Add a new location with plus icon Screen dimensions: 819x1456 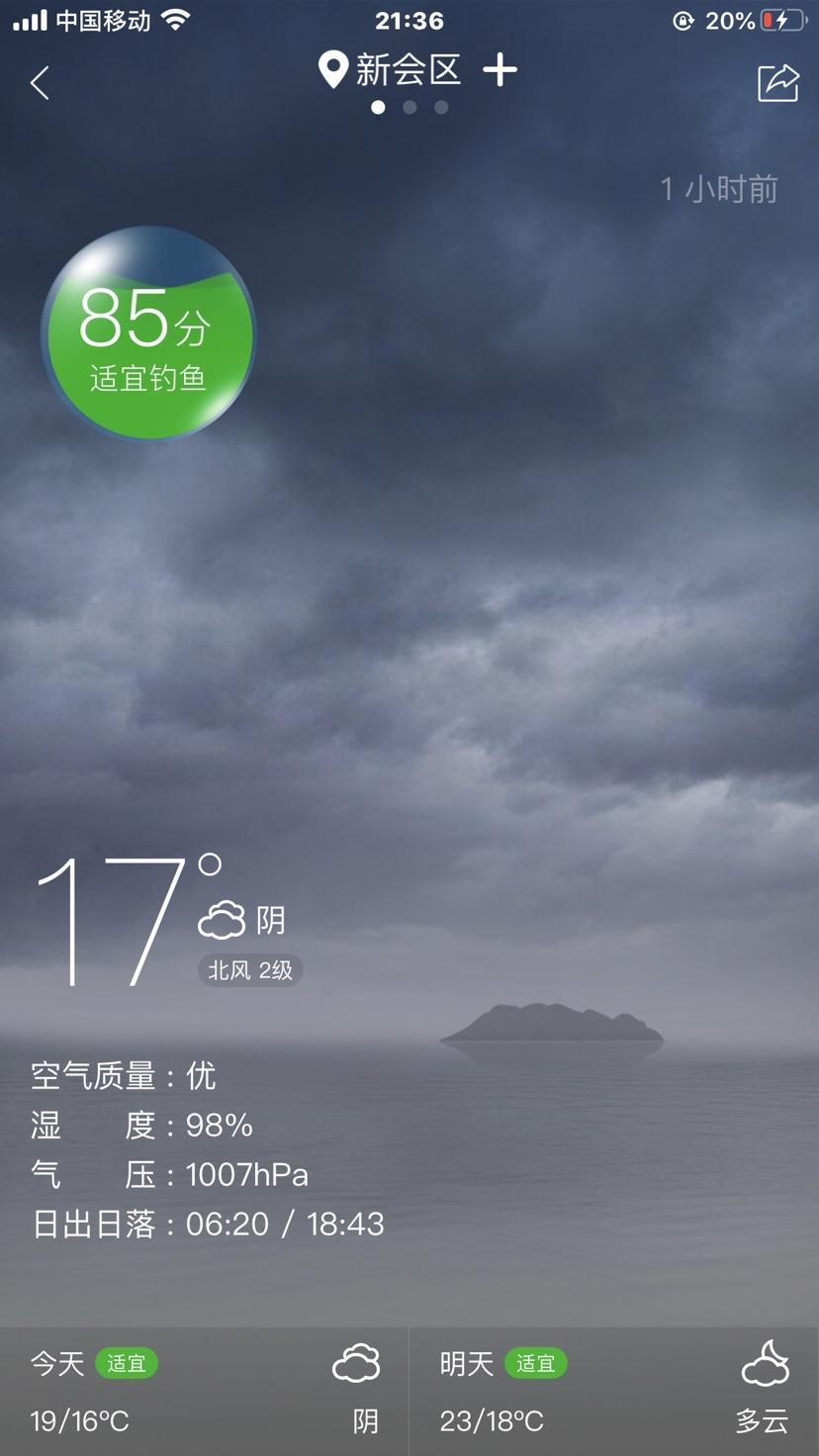[500, 70]
